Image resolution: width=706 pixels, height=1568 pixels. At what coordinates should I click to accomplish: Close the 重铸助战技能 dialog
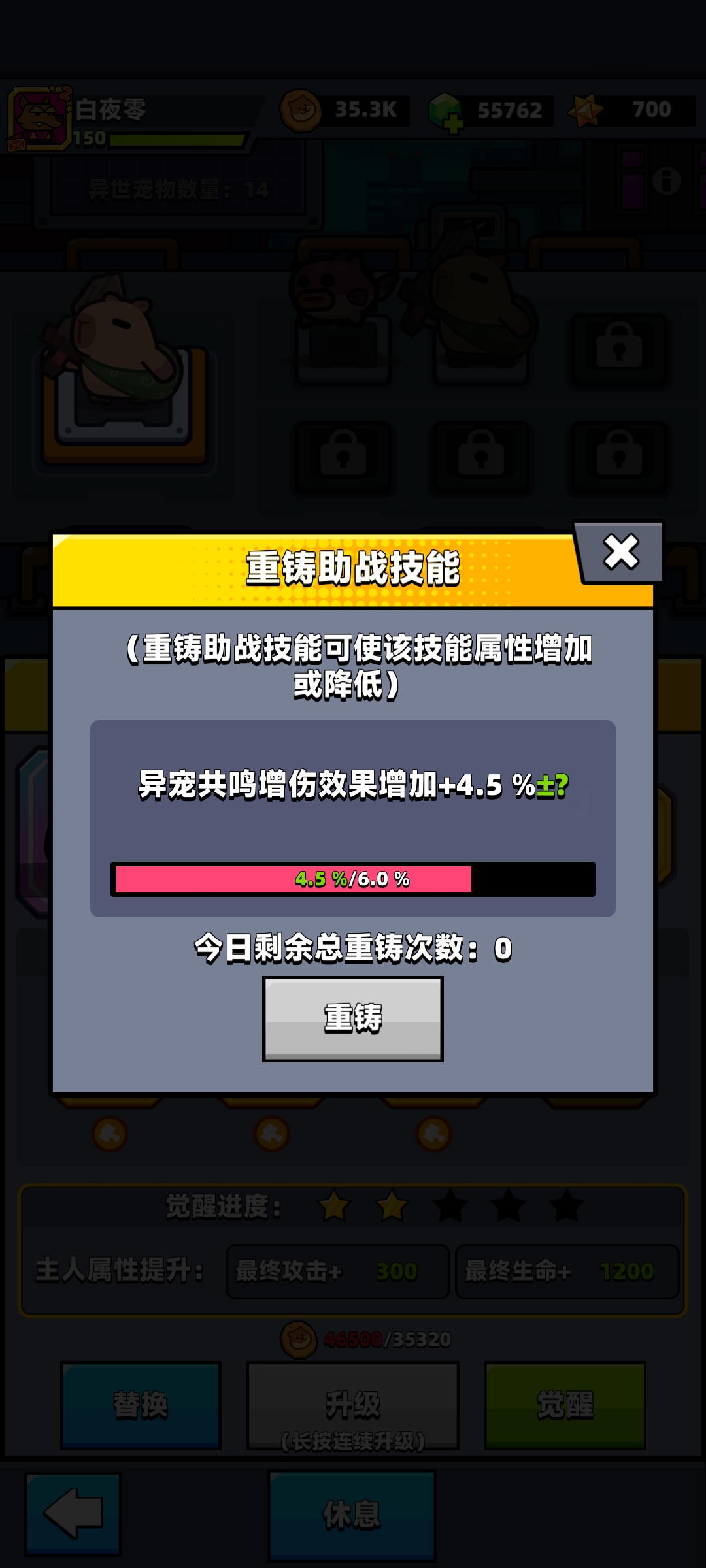pyautogui.click(x=620, y=552)
